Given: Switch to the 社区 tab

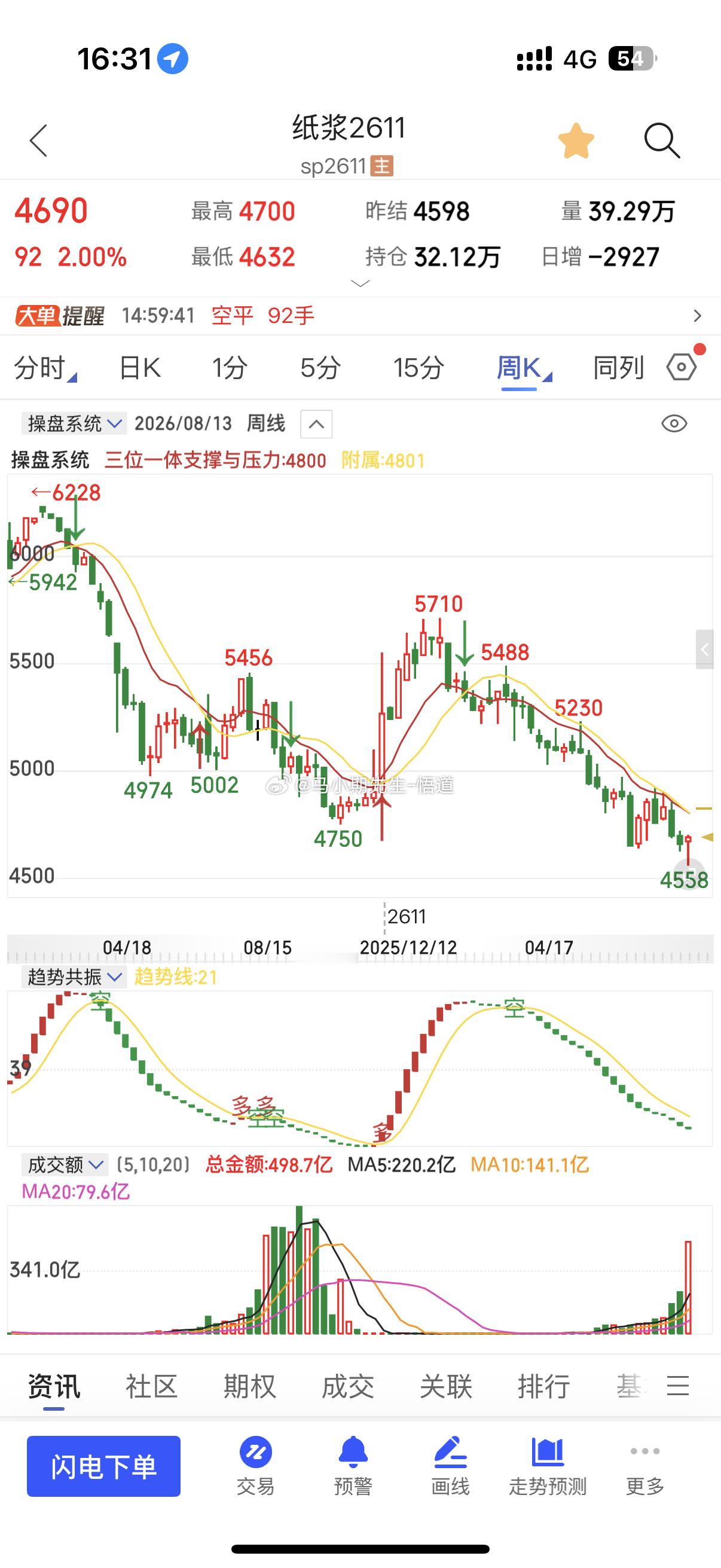Looking at the screenshot, I should pyautogui.click(x=151, y=1386).
